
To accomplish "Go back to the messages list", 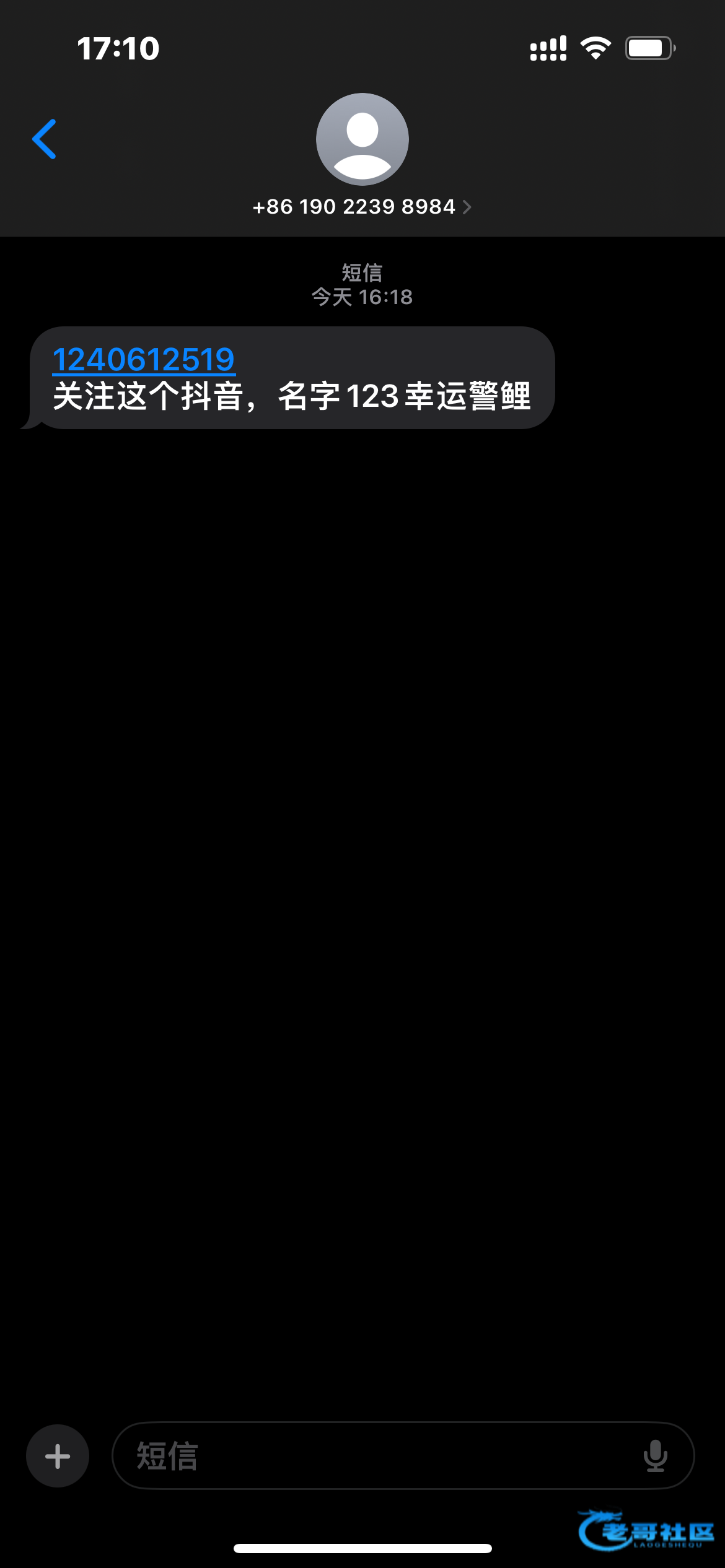I will 45,139.
